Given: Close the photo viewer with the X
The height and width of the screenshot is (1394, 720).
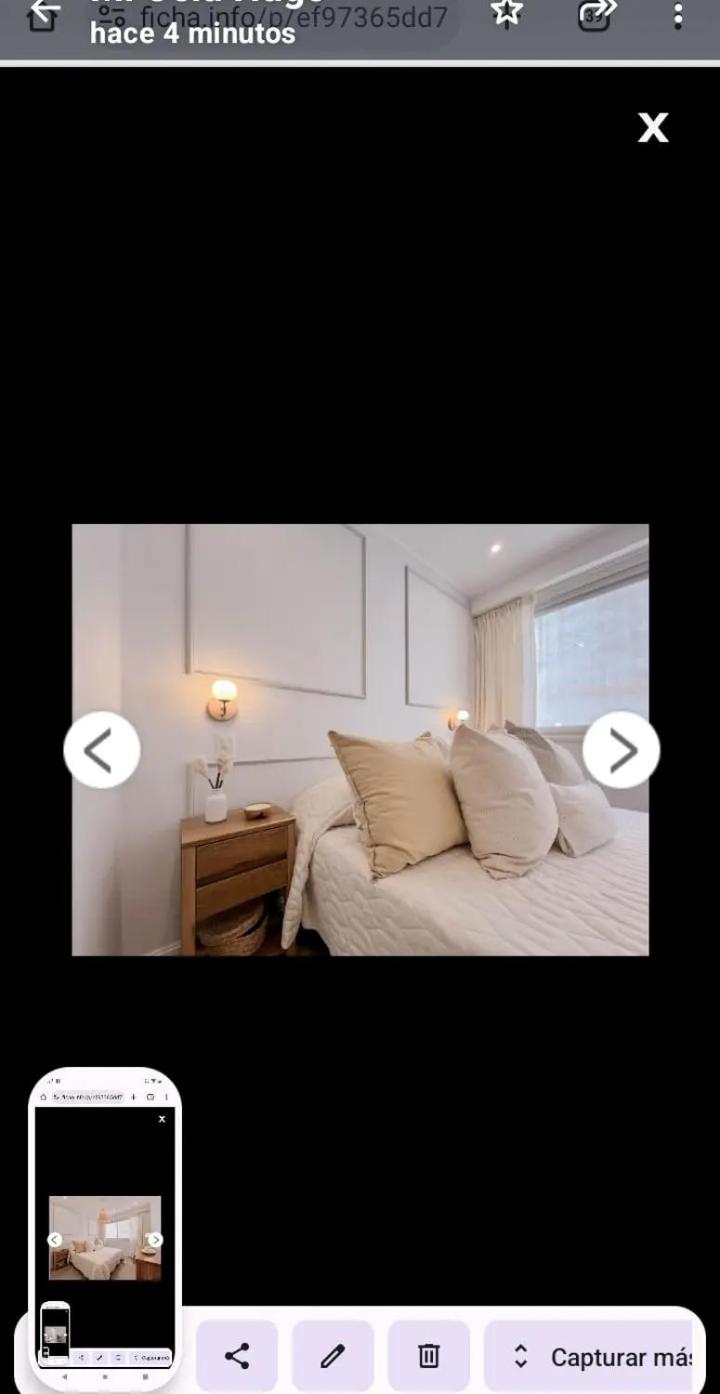Looking at the screenshot, I should 653,127.
